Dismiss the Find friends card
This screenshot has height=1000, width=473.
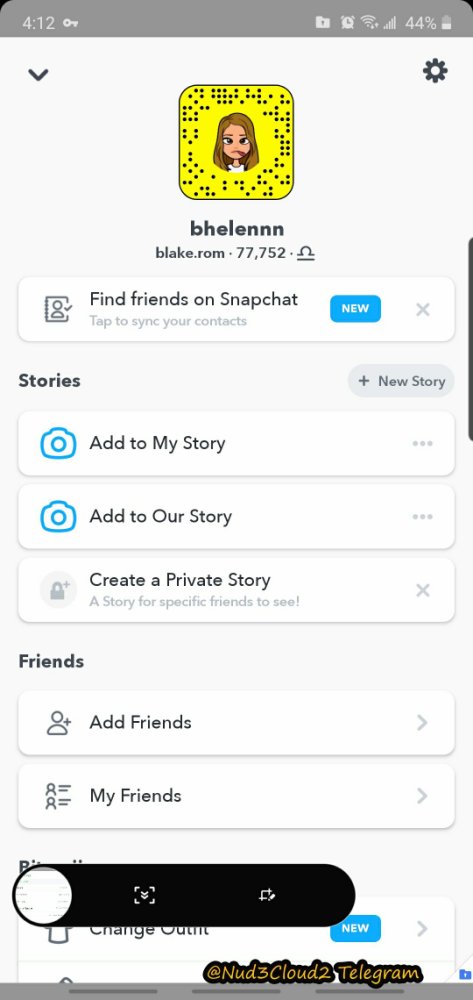click(x=423, y=310)
